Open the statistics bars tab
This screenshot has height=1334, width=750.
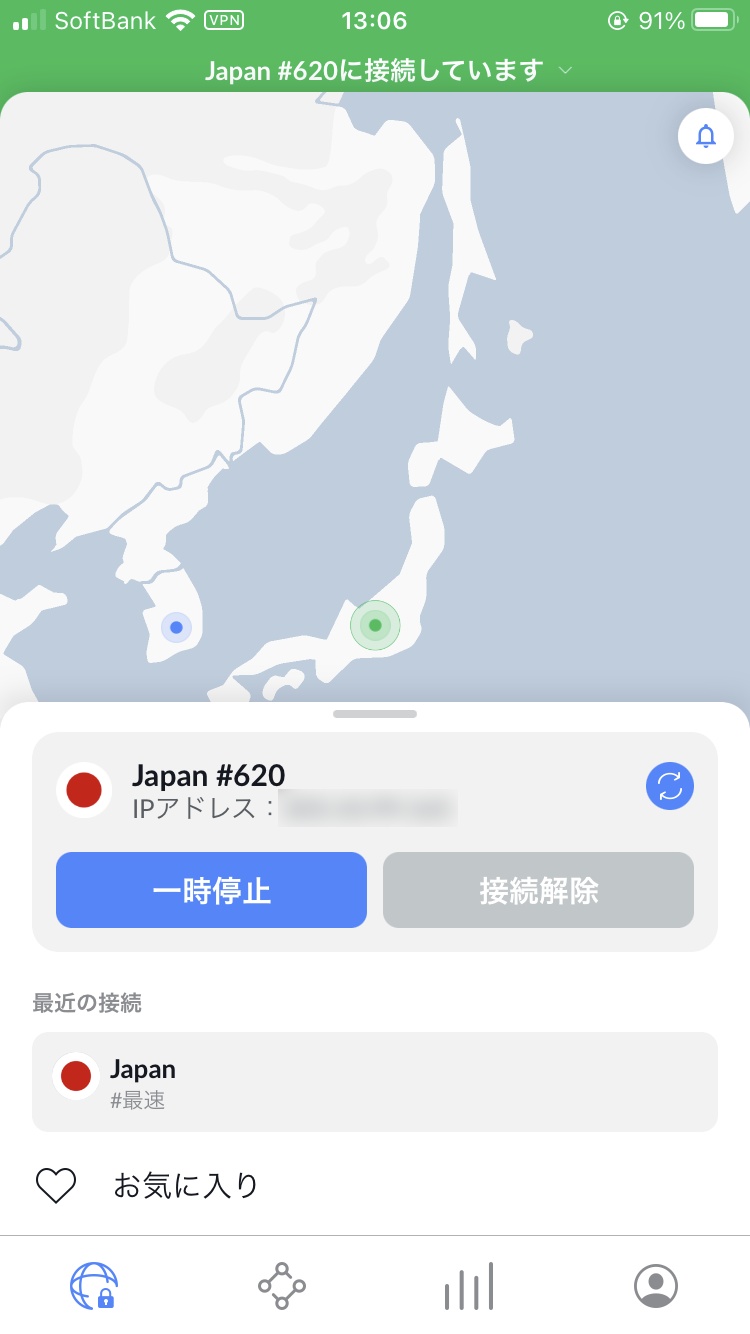point(469,1285)
